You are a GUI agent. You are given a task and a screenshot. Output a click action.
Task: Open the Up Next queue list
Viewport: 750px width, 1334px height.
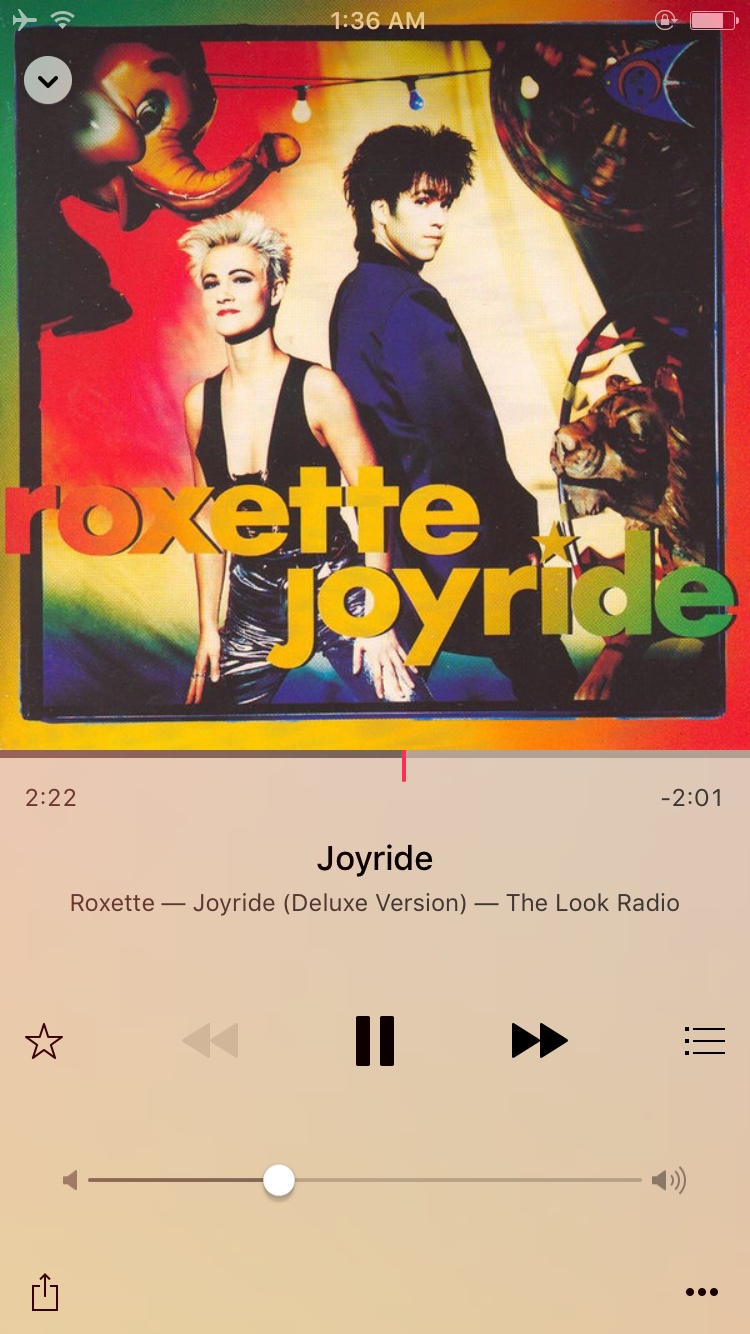[704, 1041]
